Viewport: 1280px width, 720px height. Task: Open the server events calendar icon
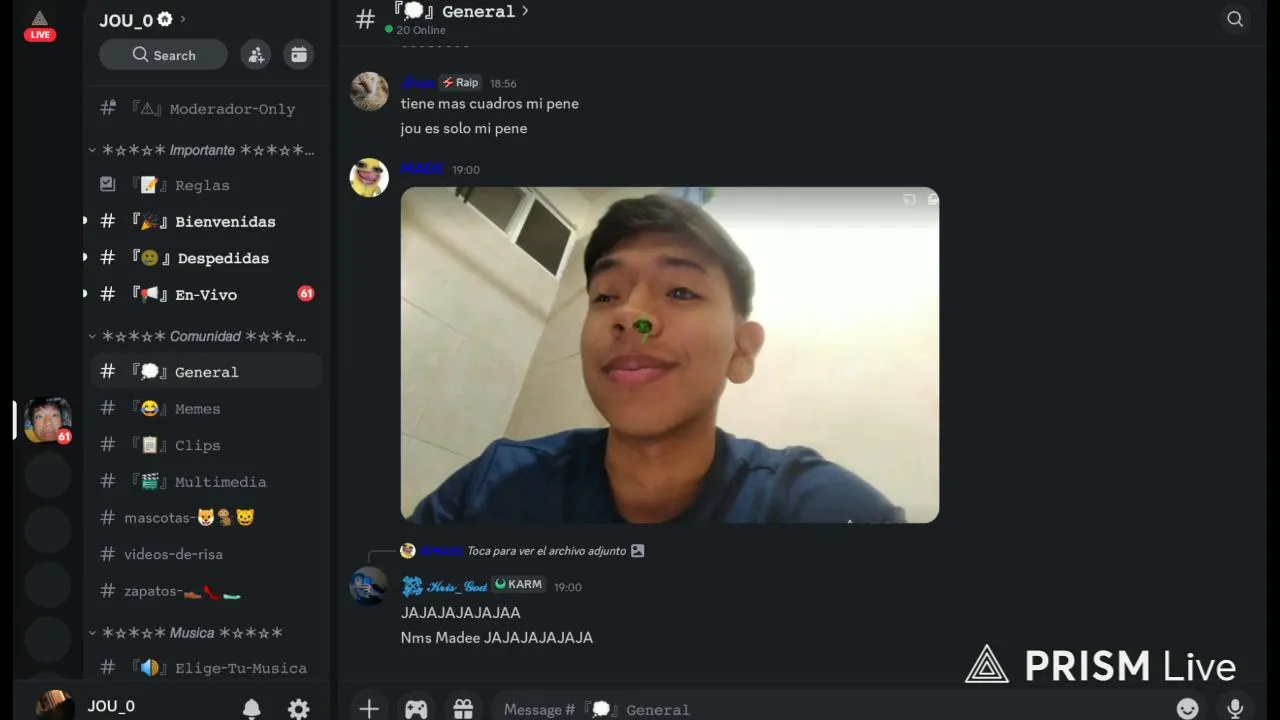pos(299,55)
